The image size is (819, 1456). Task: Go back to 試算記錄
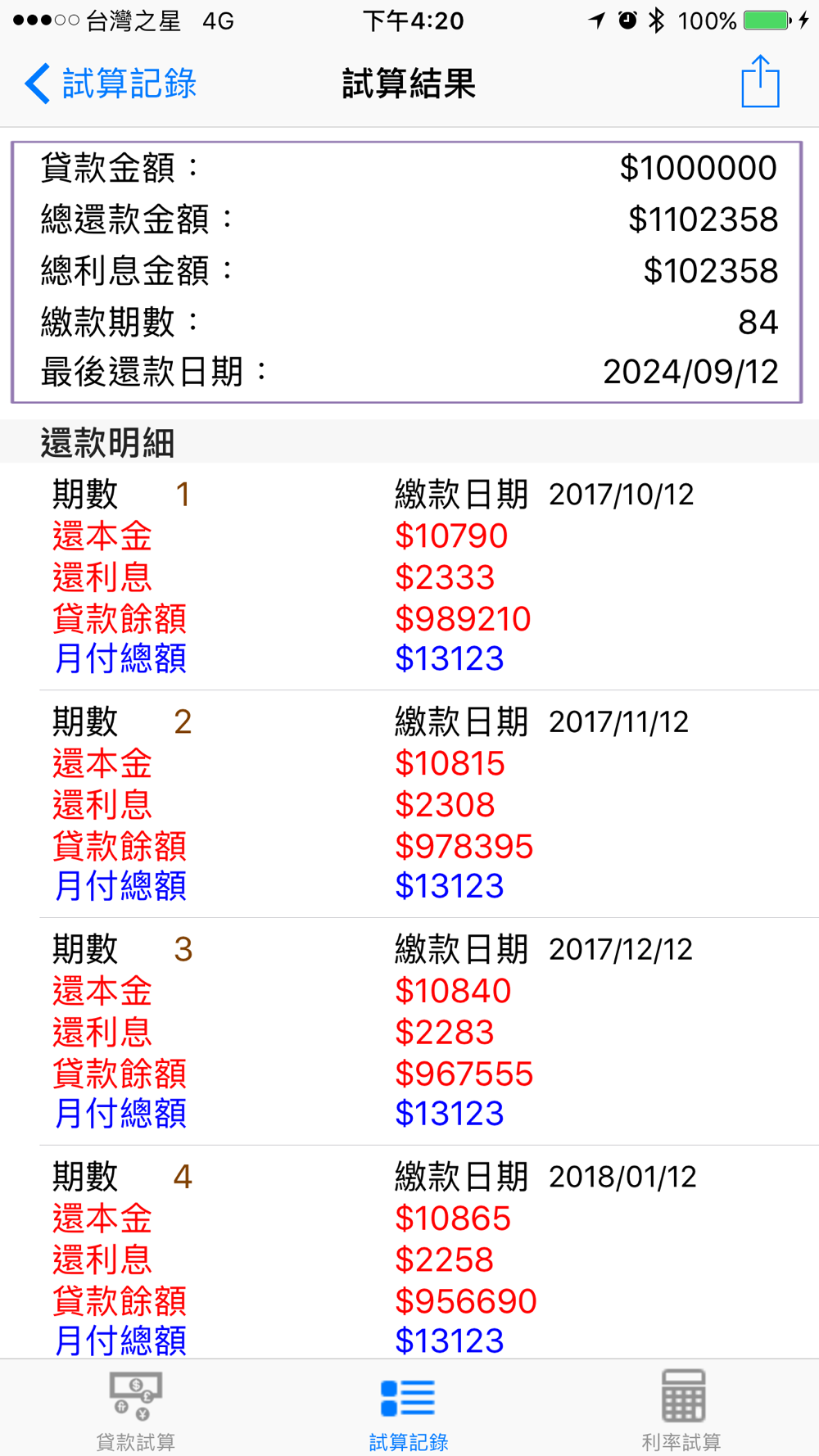[x=111, y=84]
